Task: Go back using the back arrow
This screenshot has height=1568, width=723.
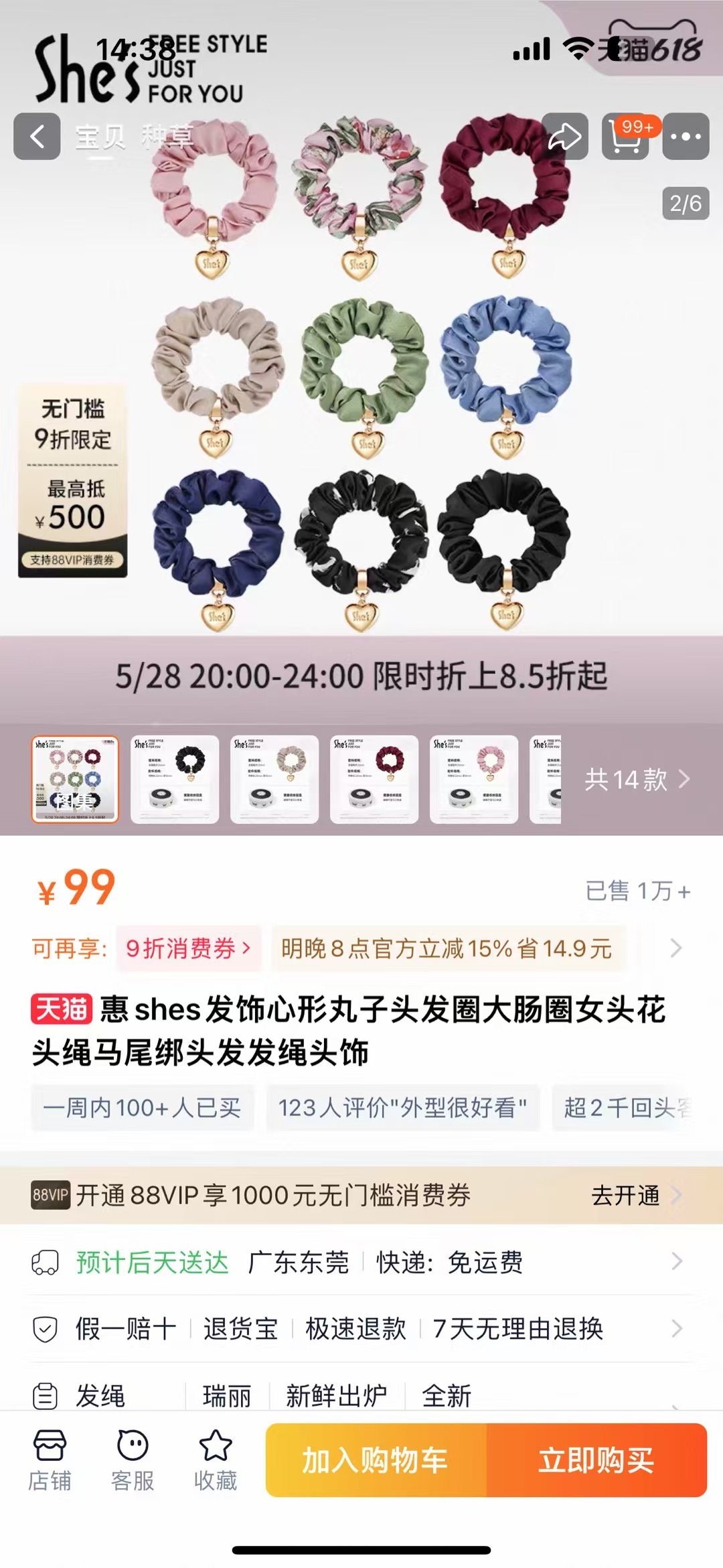Action: [37, 137]
